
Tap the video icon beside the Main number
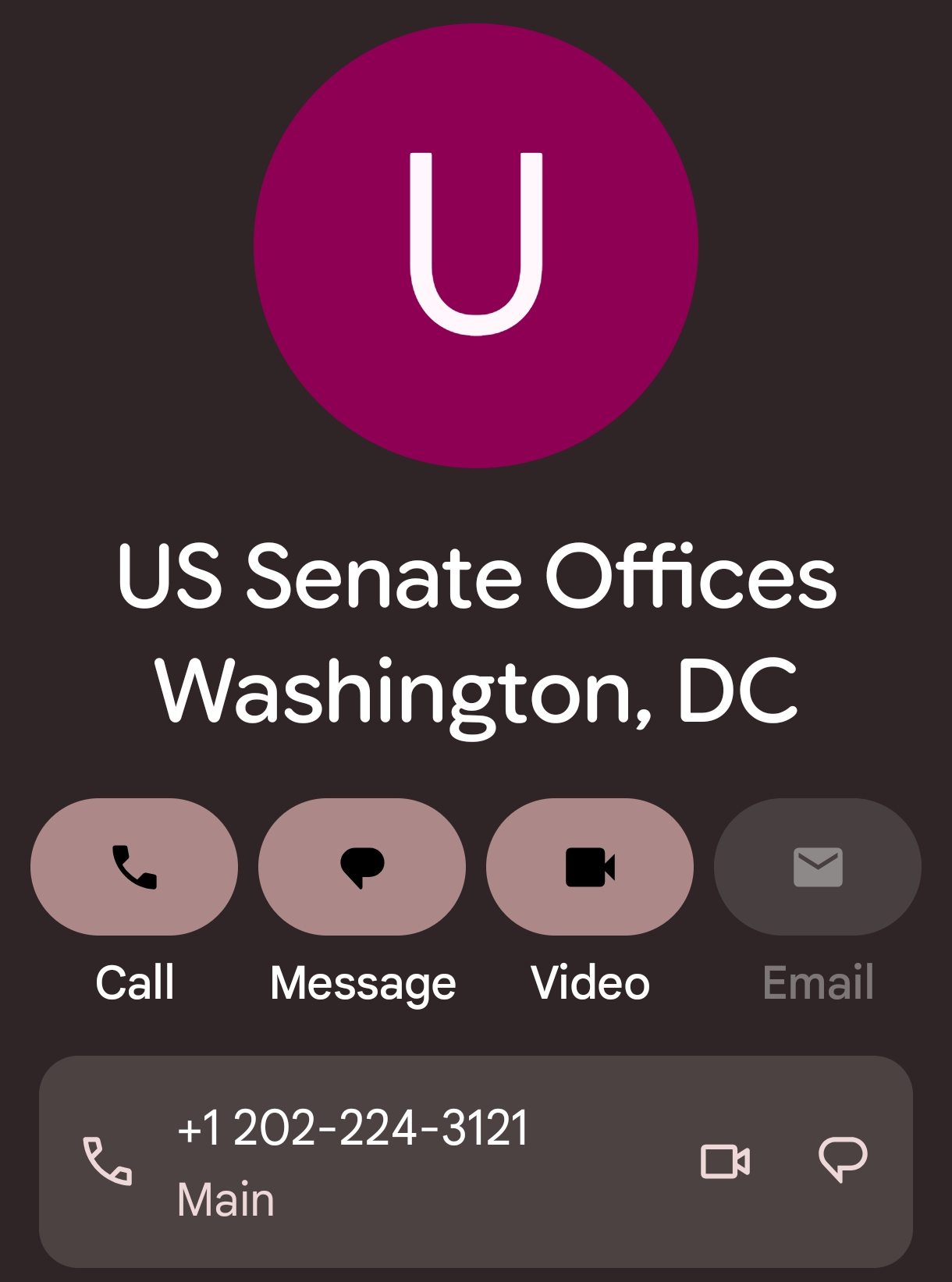coord(725,1161)
